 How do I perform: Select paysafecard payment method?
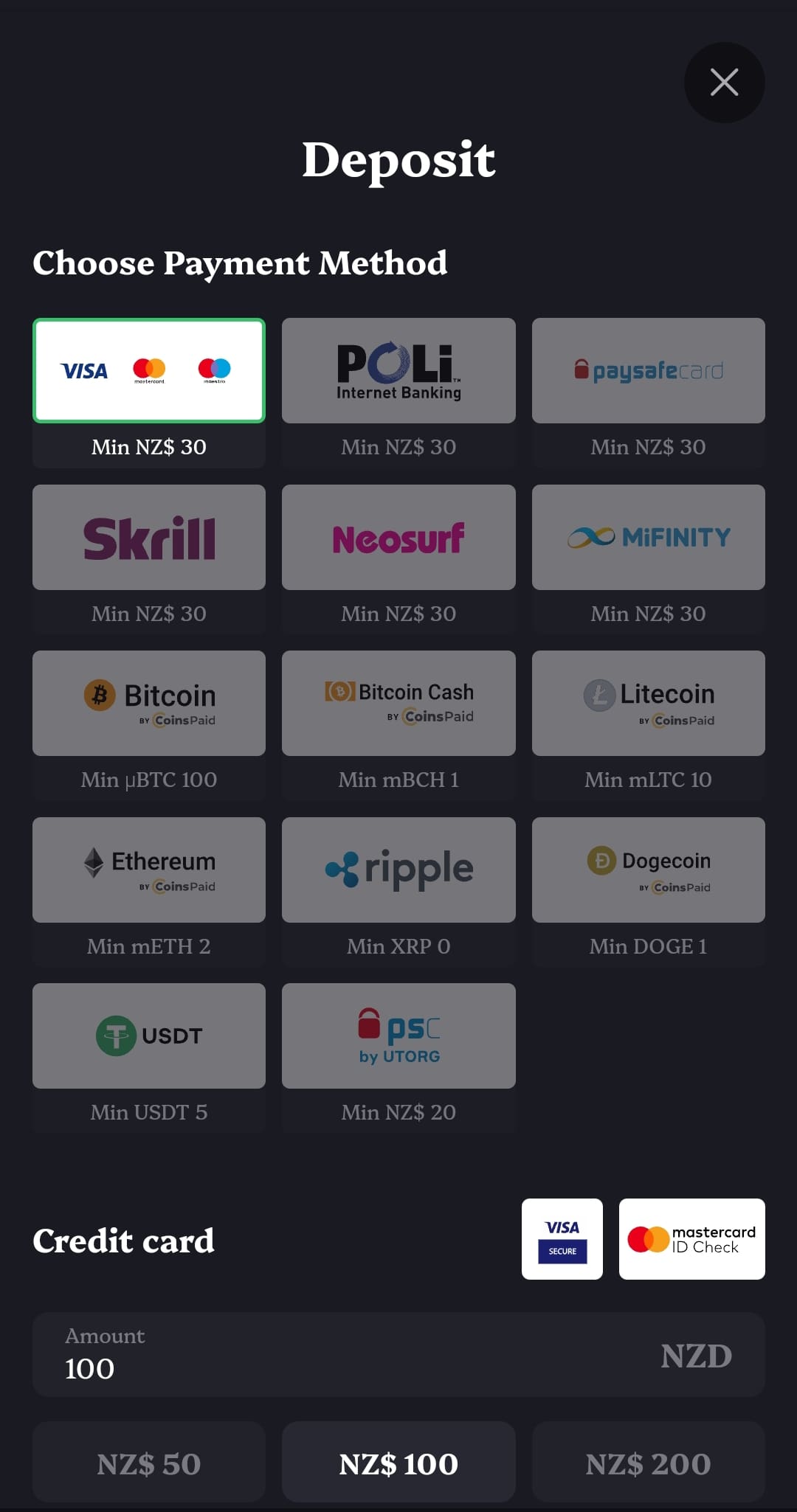point(648,370)
